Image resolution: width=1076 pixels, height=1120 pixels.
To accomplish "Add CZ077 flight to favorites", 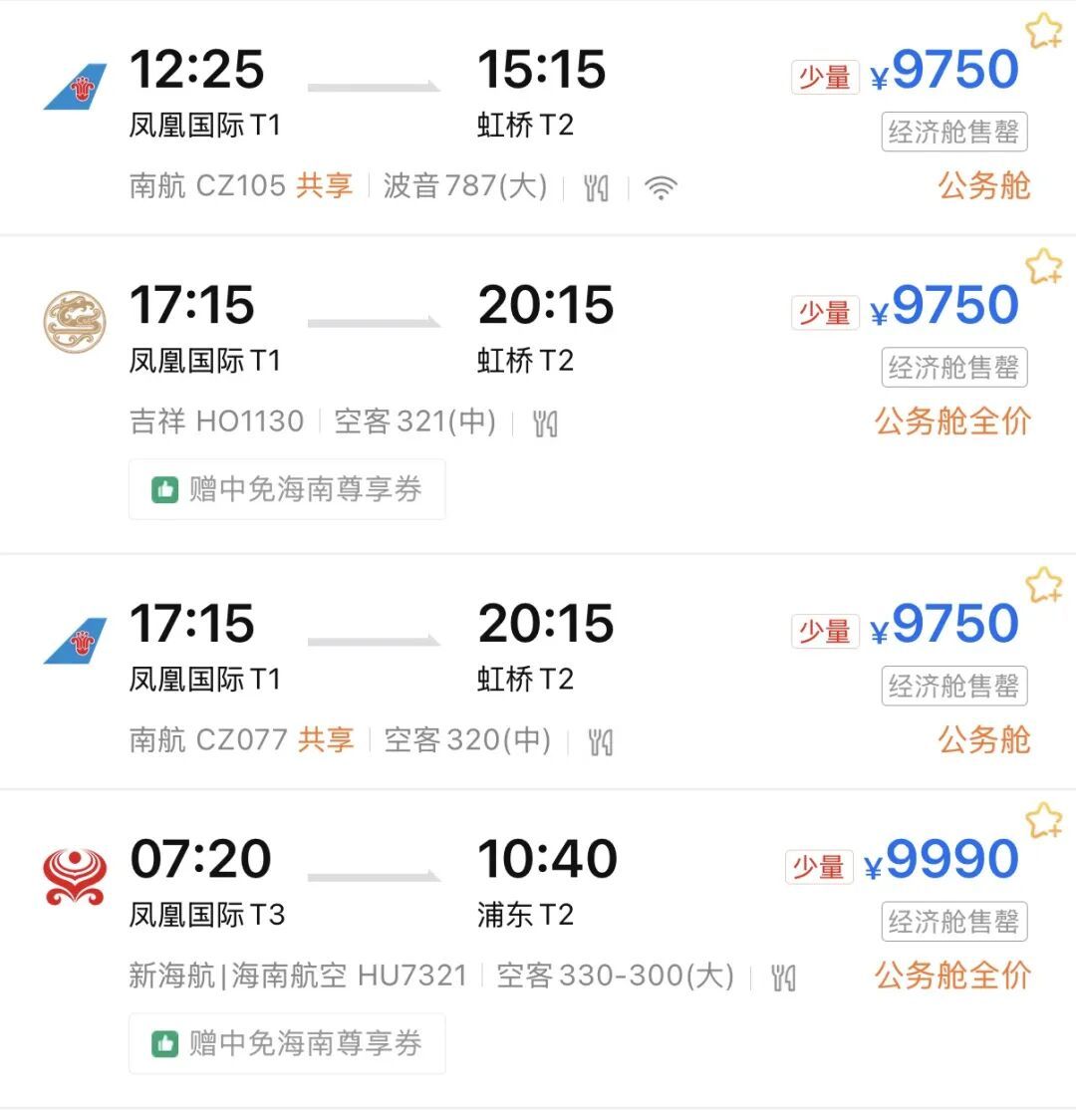I will coord(1043,586).
